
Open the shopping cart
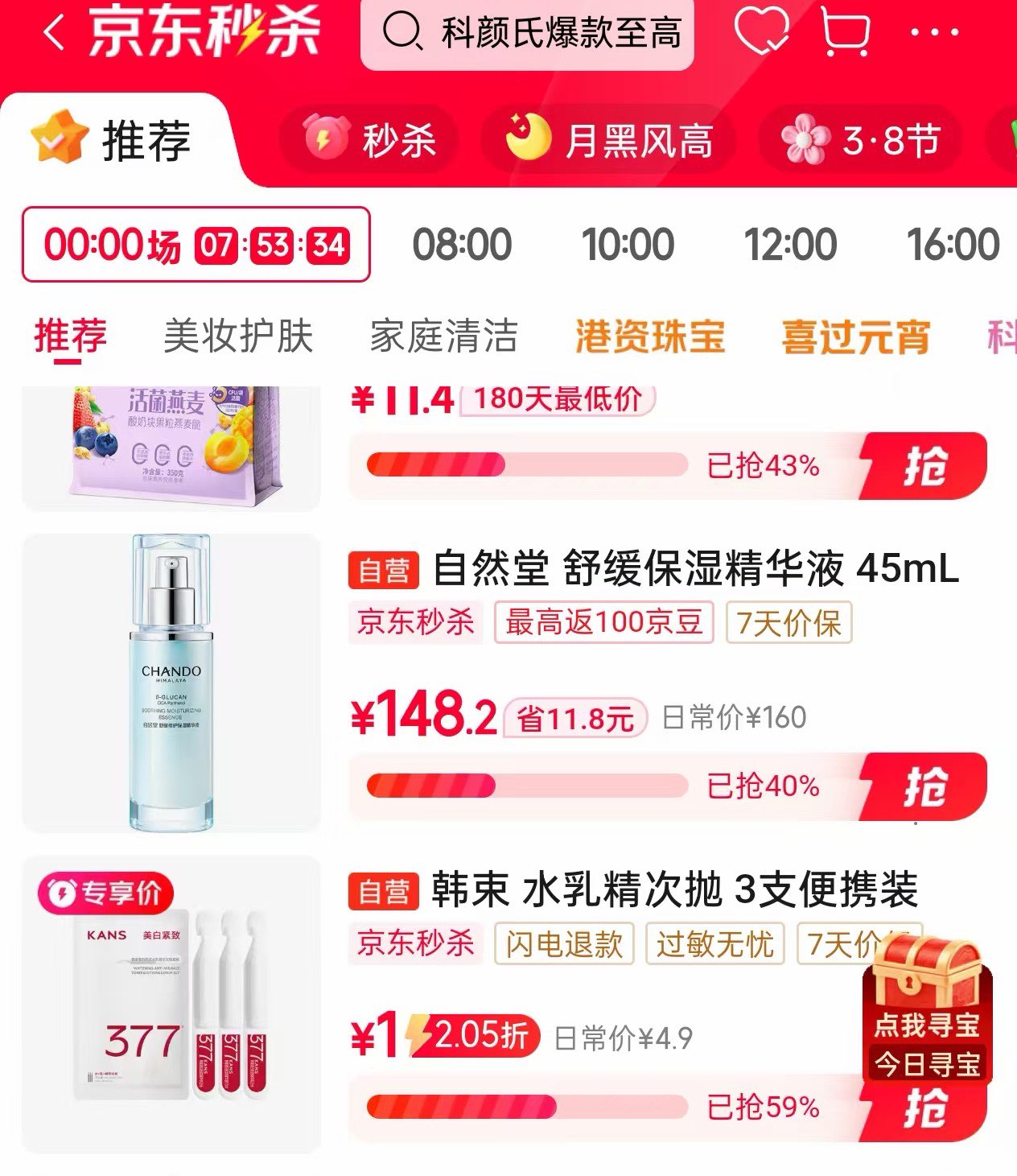tap(846, 32)
